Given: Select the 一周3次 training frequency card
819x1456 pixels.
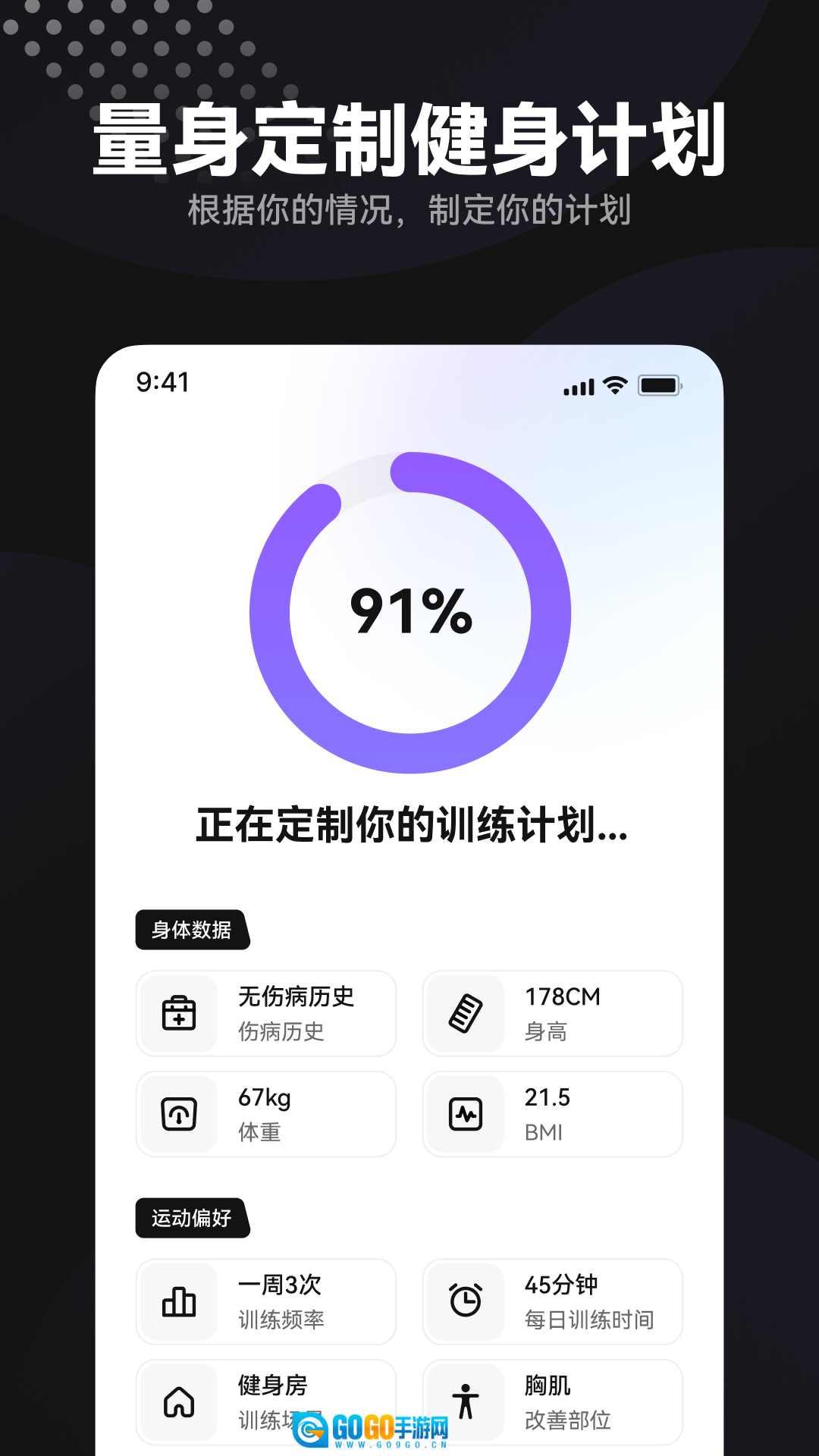Looking at the screenshot, I should tap(266, 1302).
